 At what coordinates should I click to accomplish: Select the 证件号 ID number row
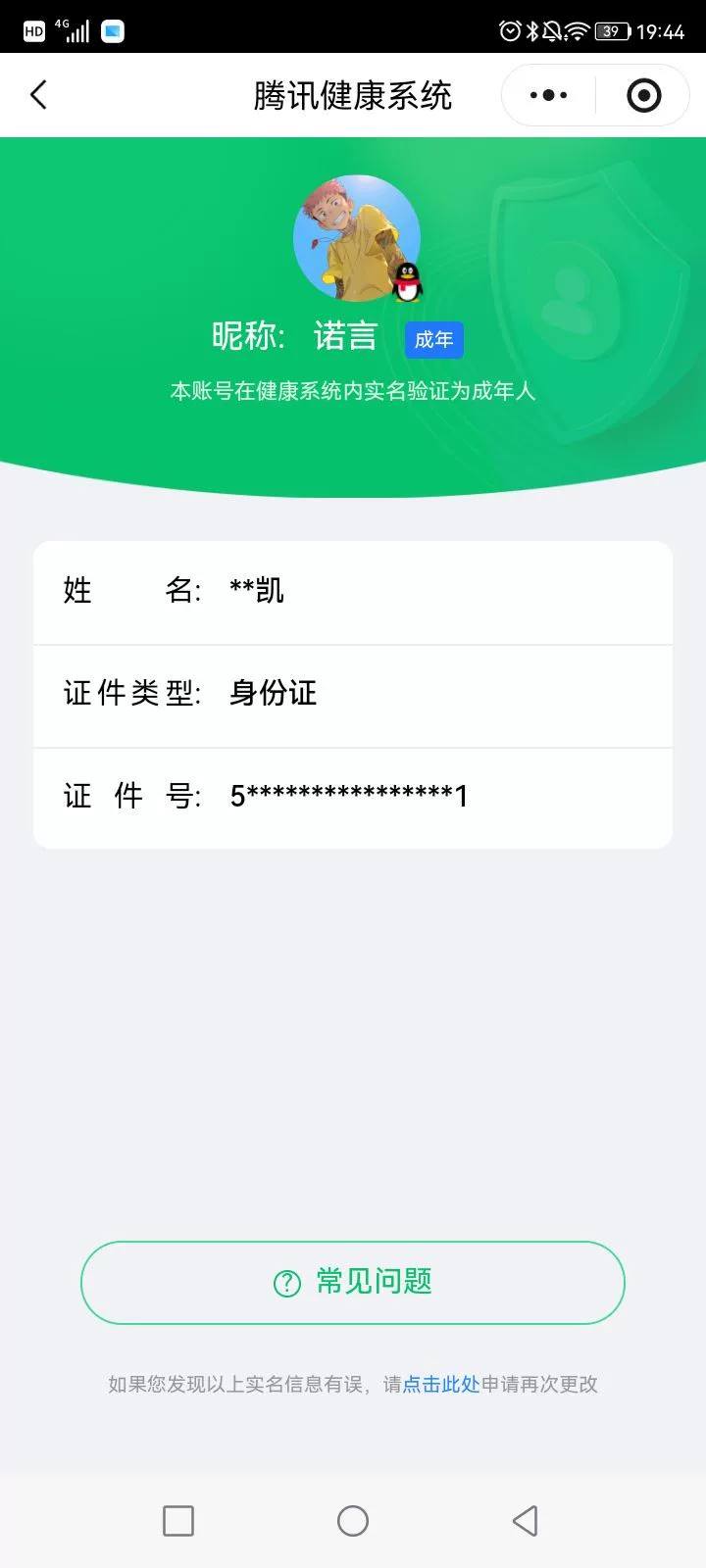point(353,796)
